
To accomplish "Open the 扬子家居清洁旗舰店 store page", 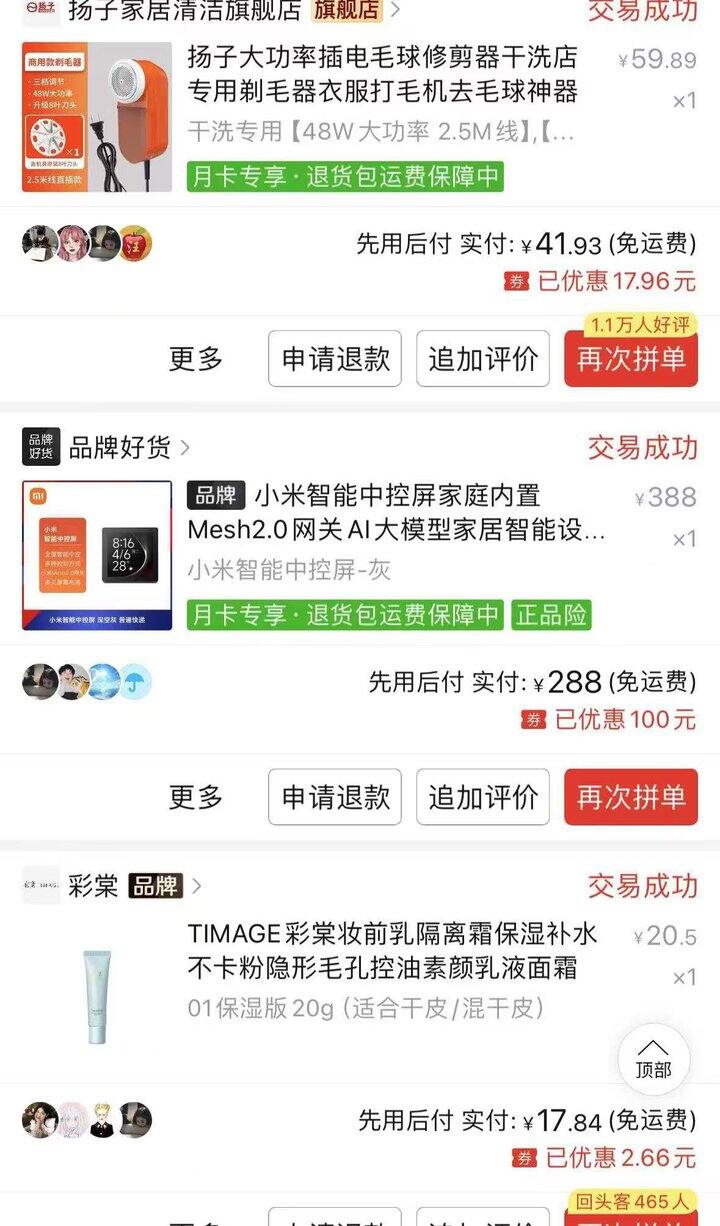I will pyautogui.click(x=185, y=11).
